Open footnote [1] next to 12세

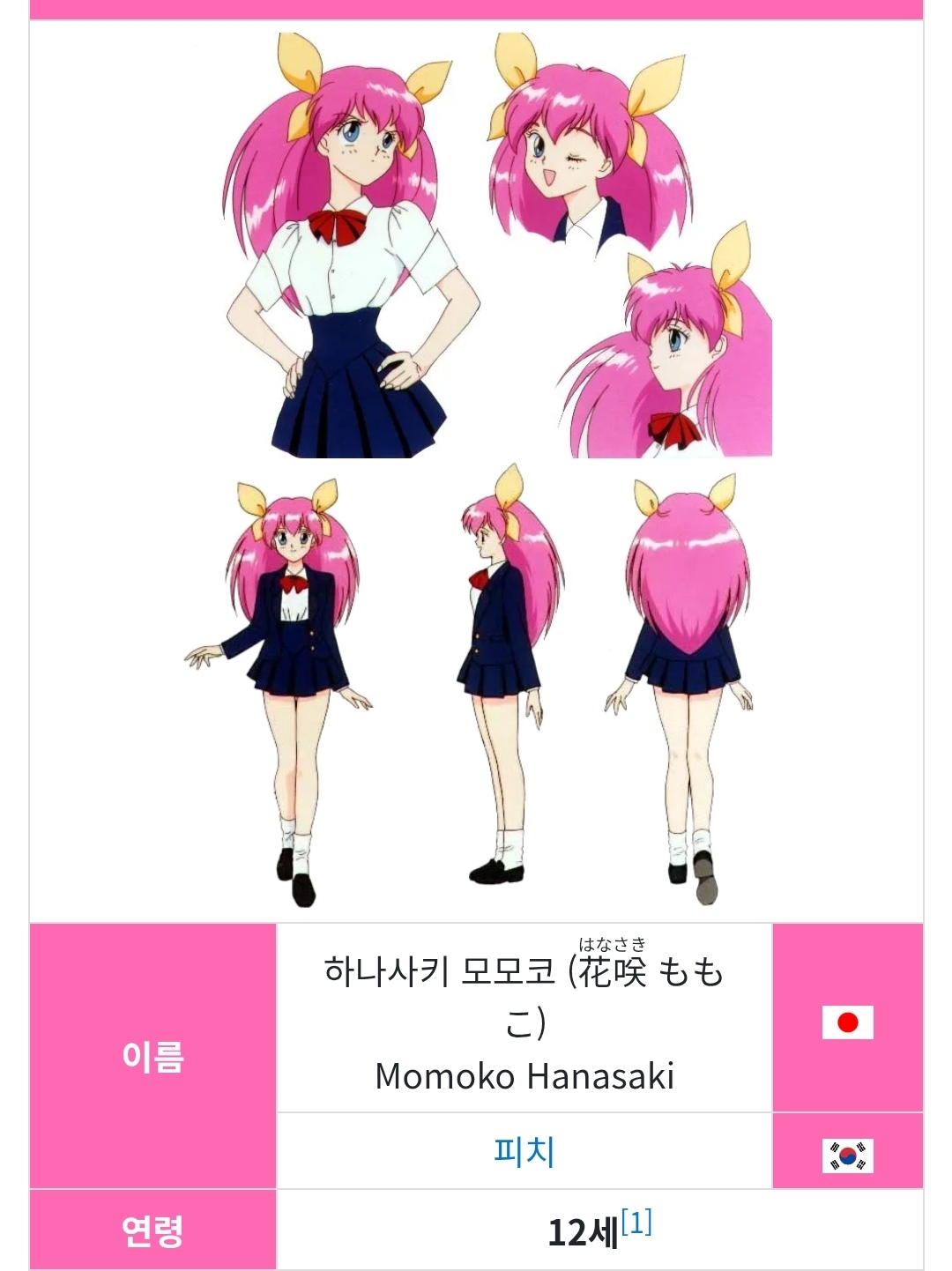(x=636, y=1223)
